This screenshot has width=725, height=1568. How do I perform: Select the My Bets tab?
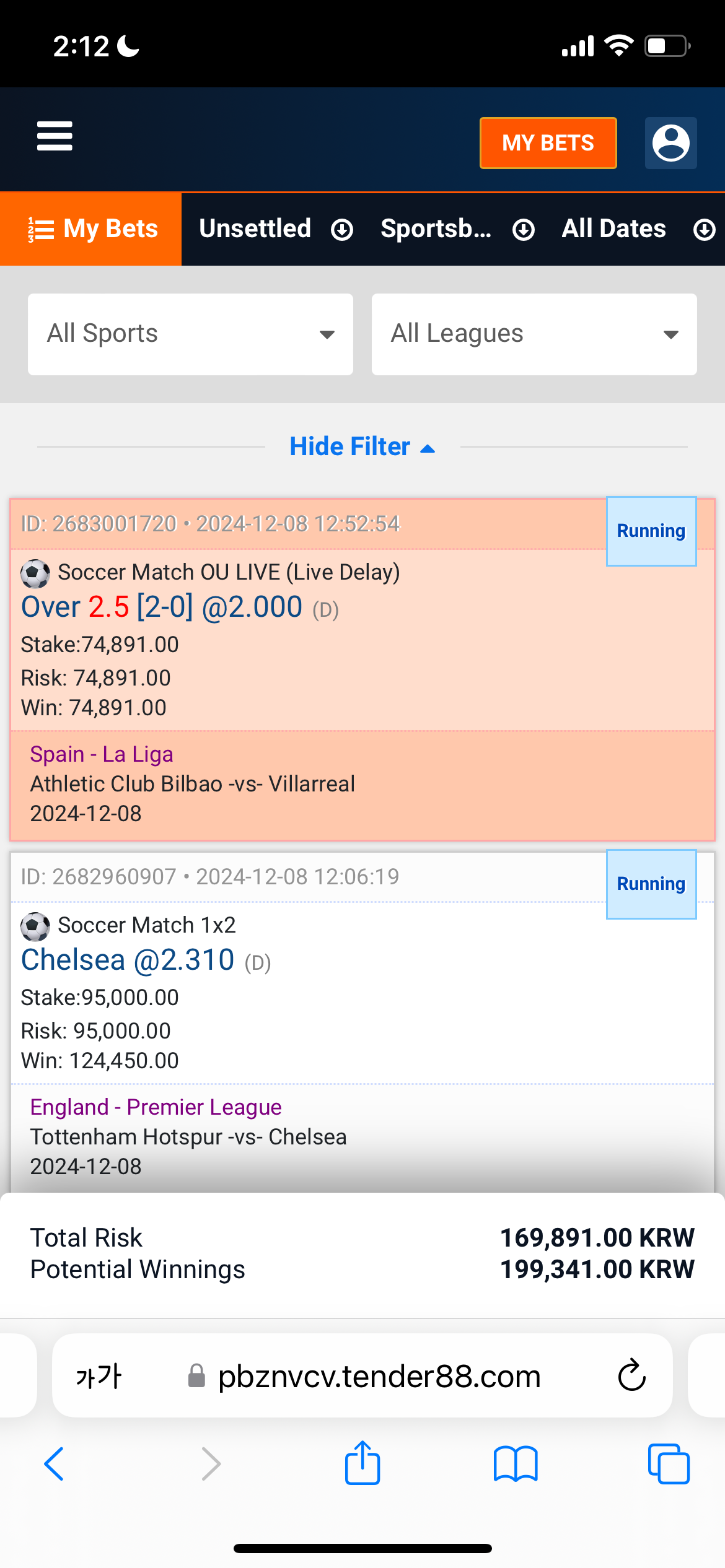91,229
